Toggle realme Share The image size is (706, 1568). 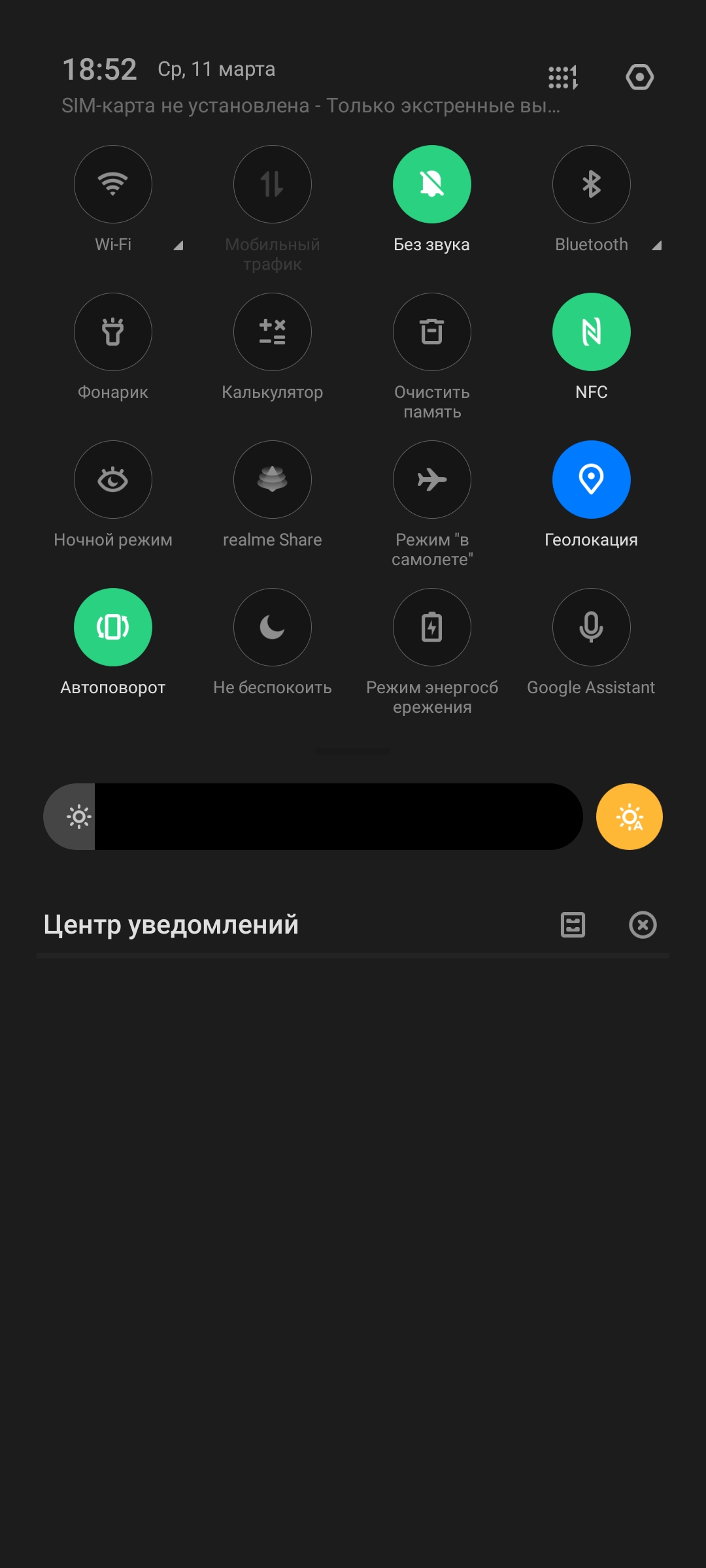coord(273,480)
